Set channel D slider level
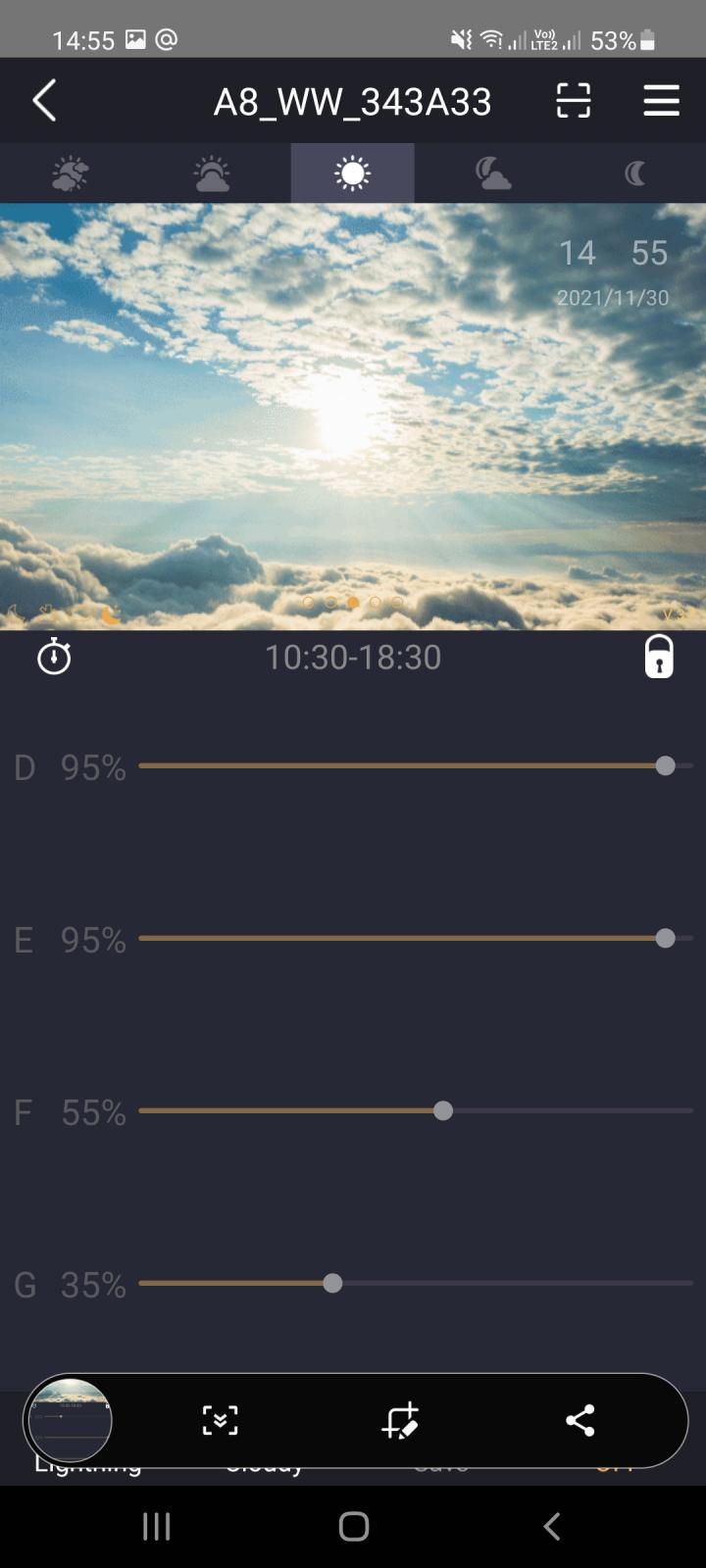The height and width of the screenshot is (1568, 706). [x=416, y=765]
